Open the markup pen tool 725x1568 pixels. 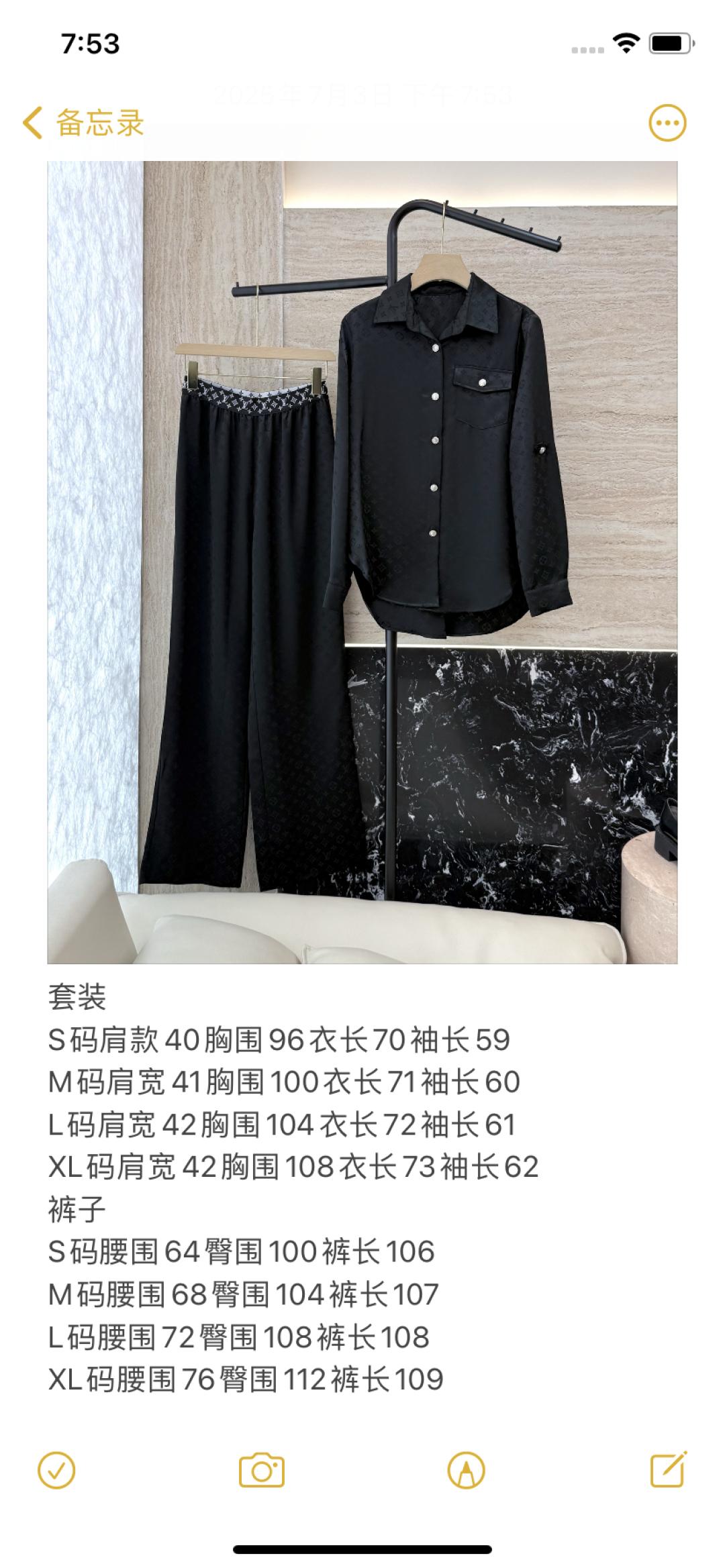click(466, 1471)
